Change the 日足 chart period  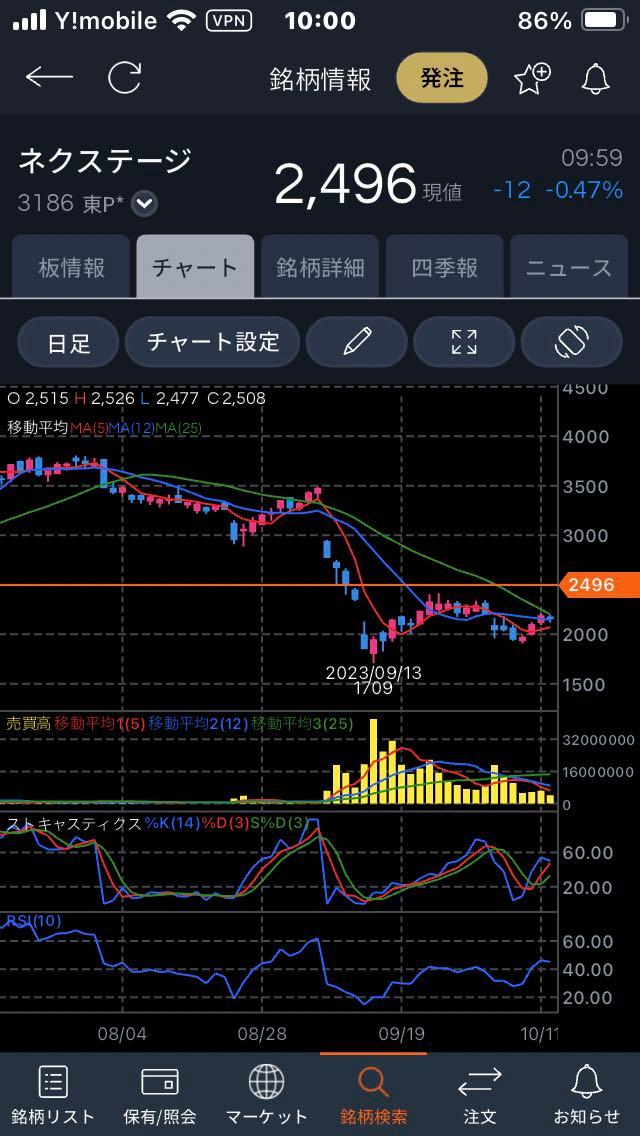68,342
